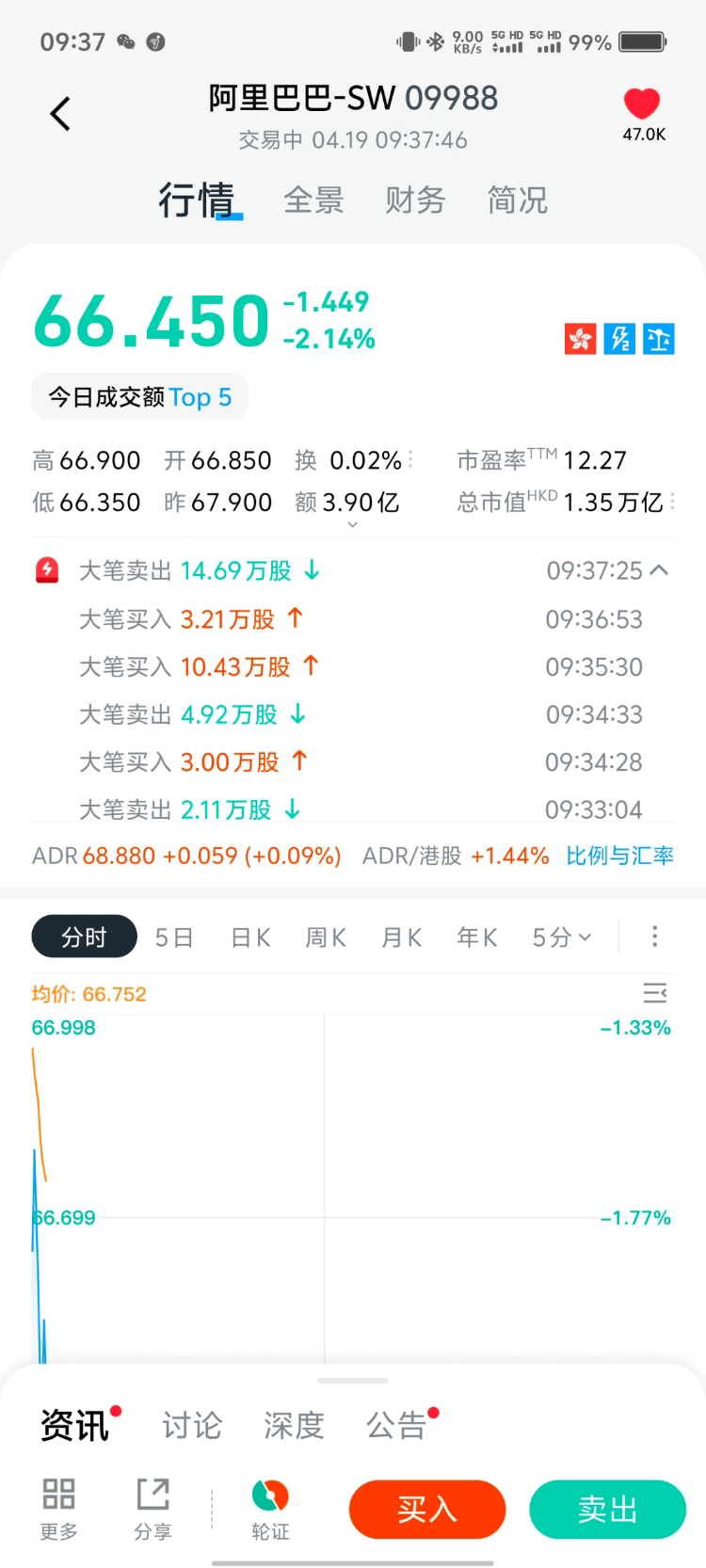The height and width of the screenshot is (1568, 706).
Task: Switch to the 财务 tab
Action: [x=415, y=200]
